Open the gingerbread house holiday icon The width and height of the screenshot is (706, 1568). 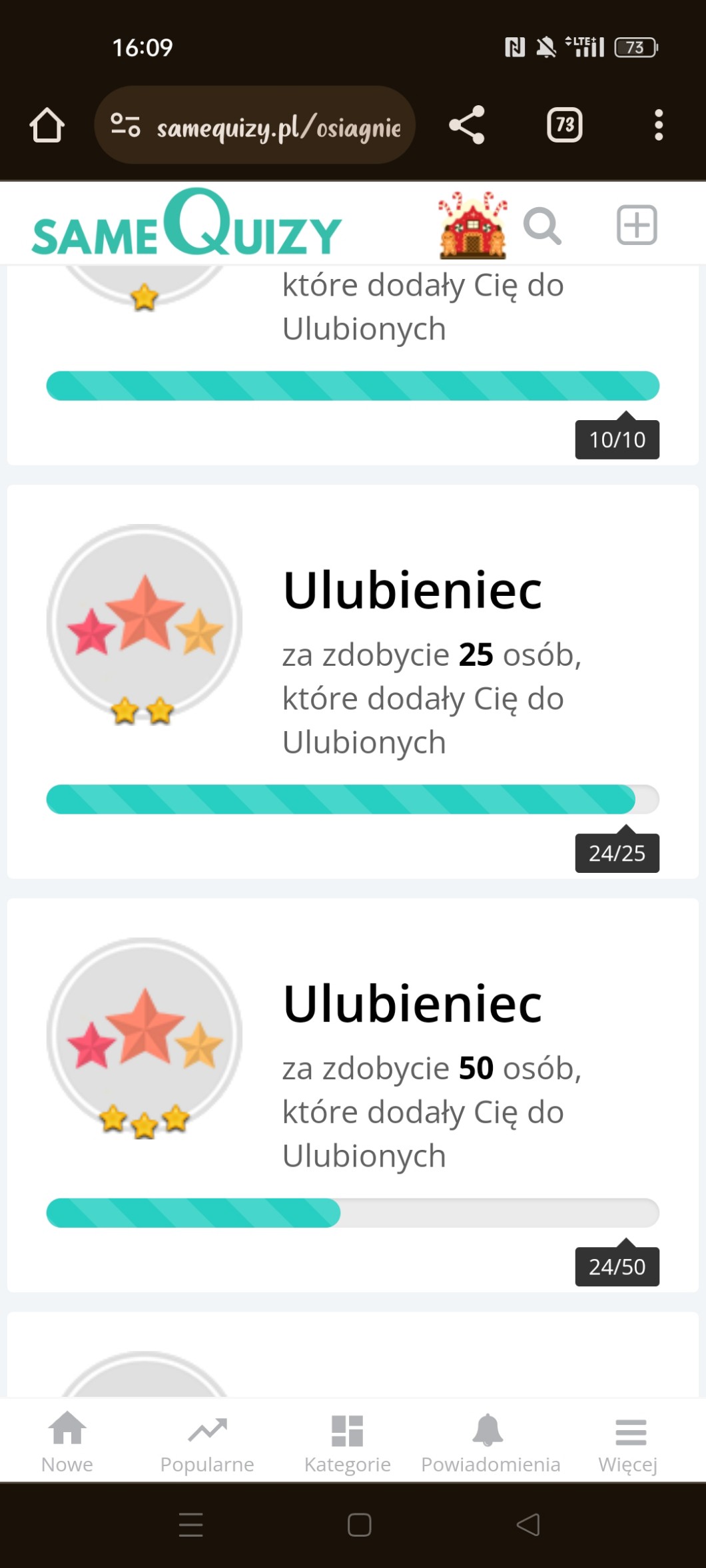click(x=472, y=225)
